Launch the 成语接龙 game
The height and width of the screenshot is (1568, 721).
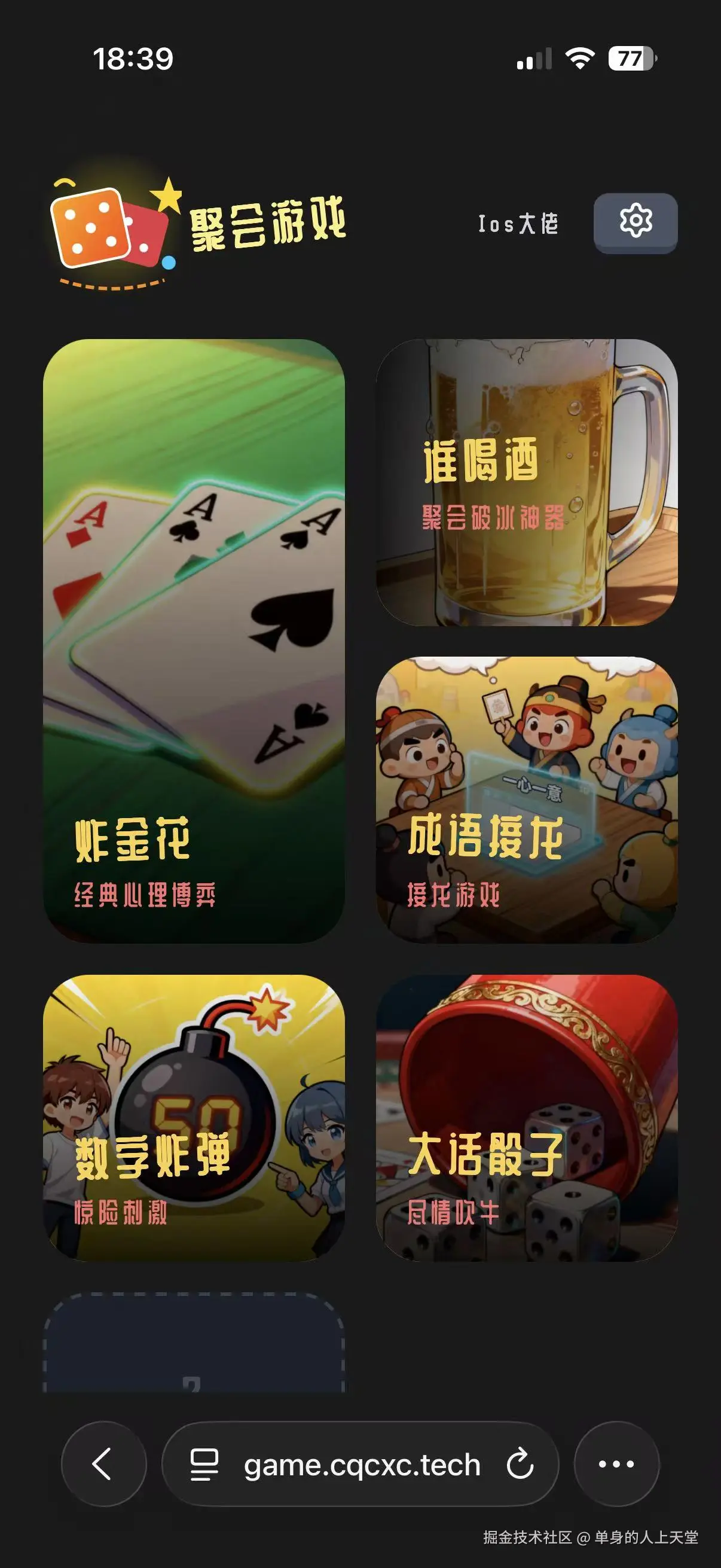coord(526,799)
